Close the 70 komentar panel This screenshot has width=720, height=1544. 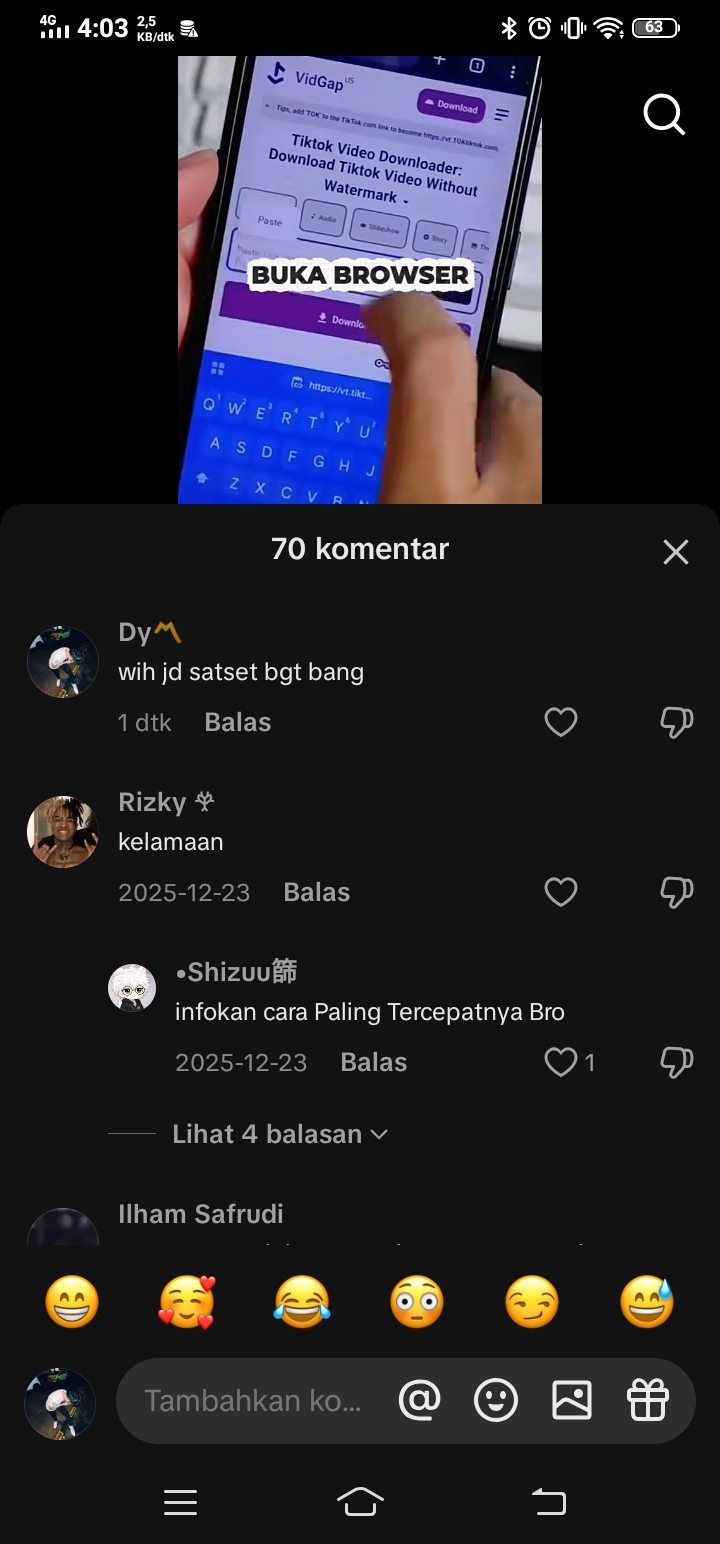[676, 551]
